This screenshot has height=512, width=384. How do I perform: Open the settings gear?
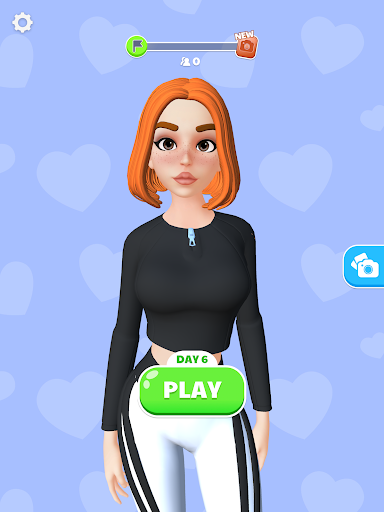22,23
